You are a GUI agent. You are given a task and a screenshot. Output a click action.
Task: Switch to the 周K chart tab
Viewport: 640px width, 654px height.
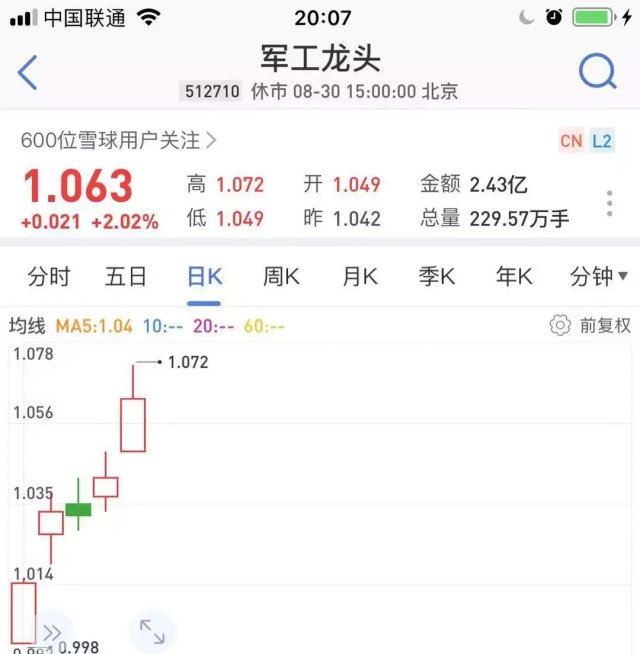tap(281, 277)
